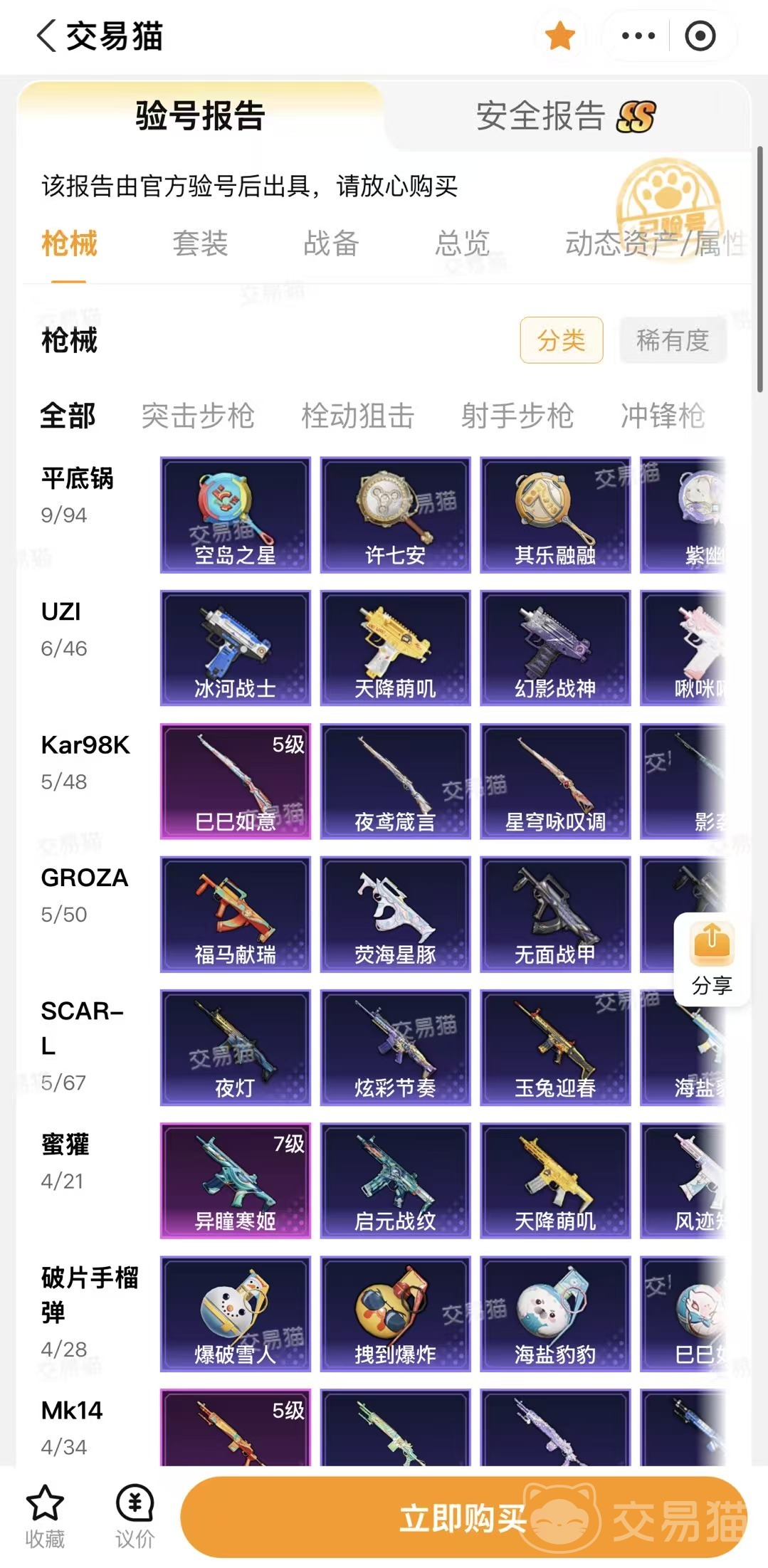
Task: Open 空岛之星 pan skin
Action: pos(236,515)
